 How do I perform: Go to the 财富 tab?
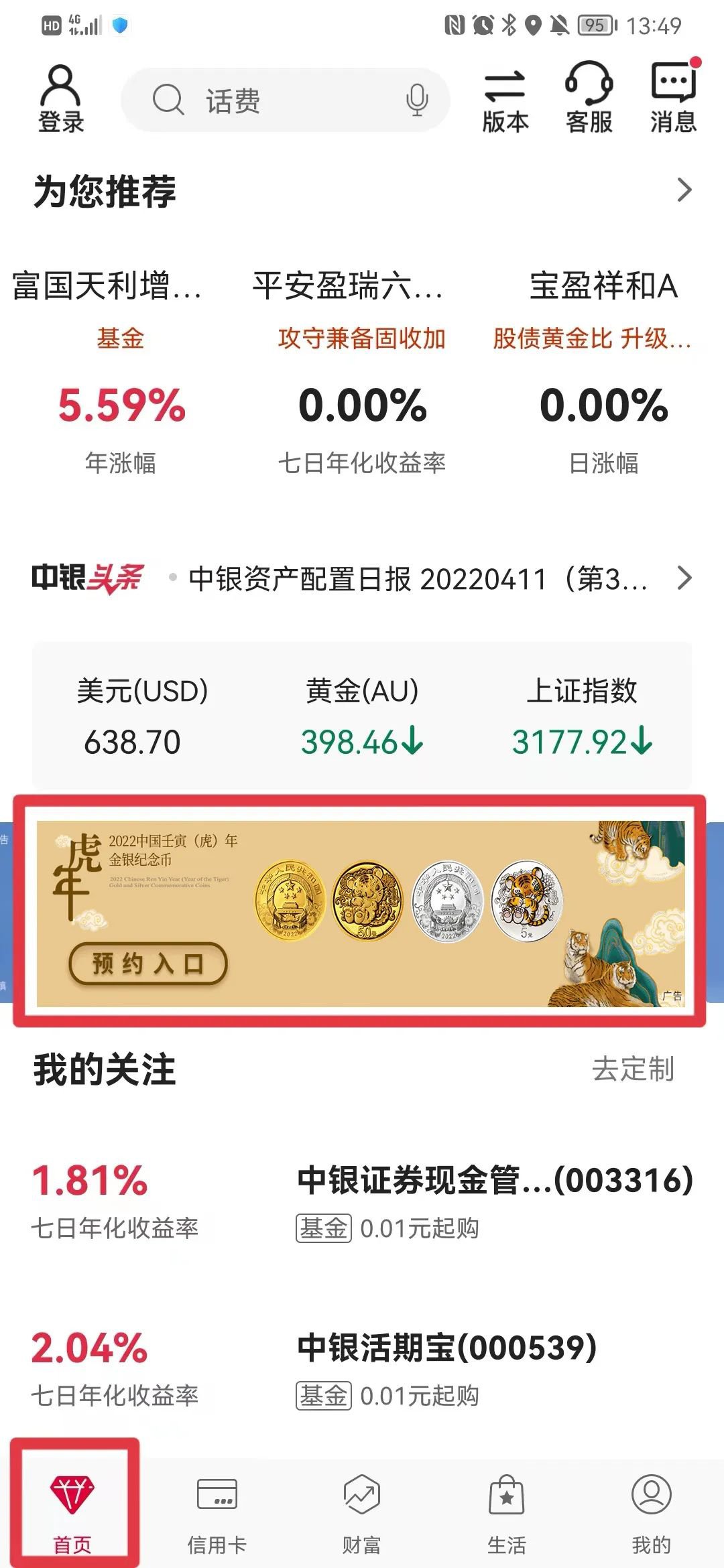pos(361,1511)
